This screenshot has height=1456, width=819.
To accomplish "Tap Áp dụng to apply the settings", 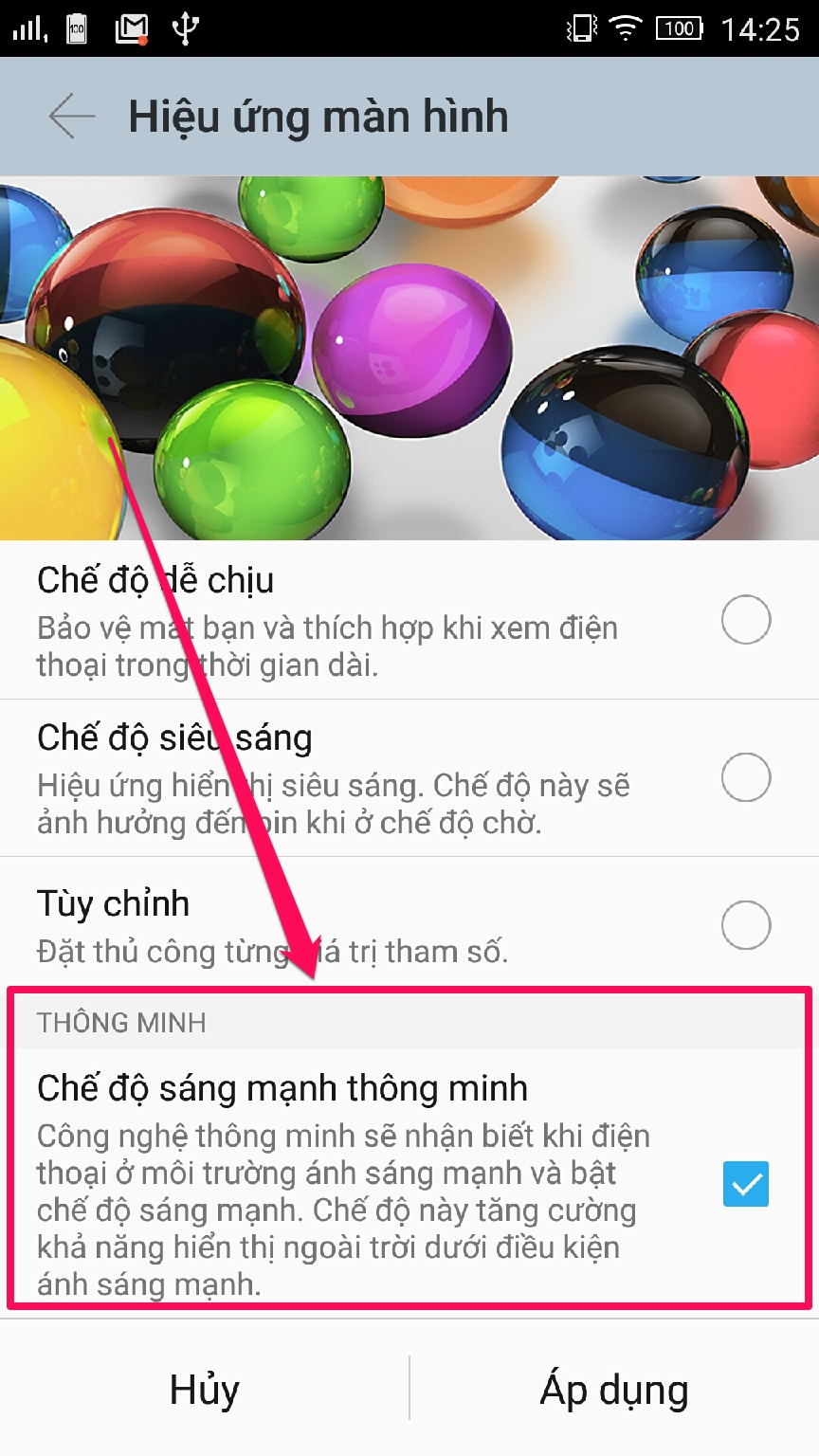I will click(x=614, y=1389).
